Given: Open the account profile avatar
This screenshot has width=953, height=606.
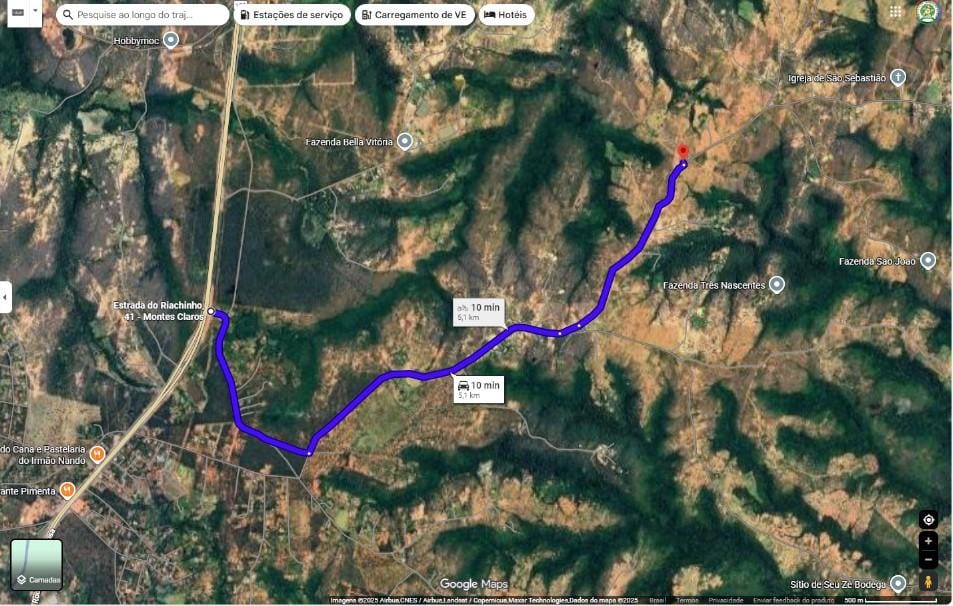Looking at the screenshot, I should (x=928, y=12).
